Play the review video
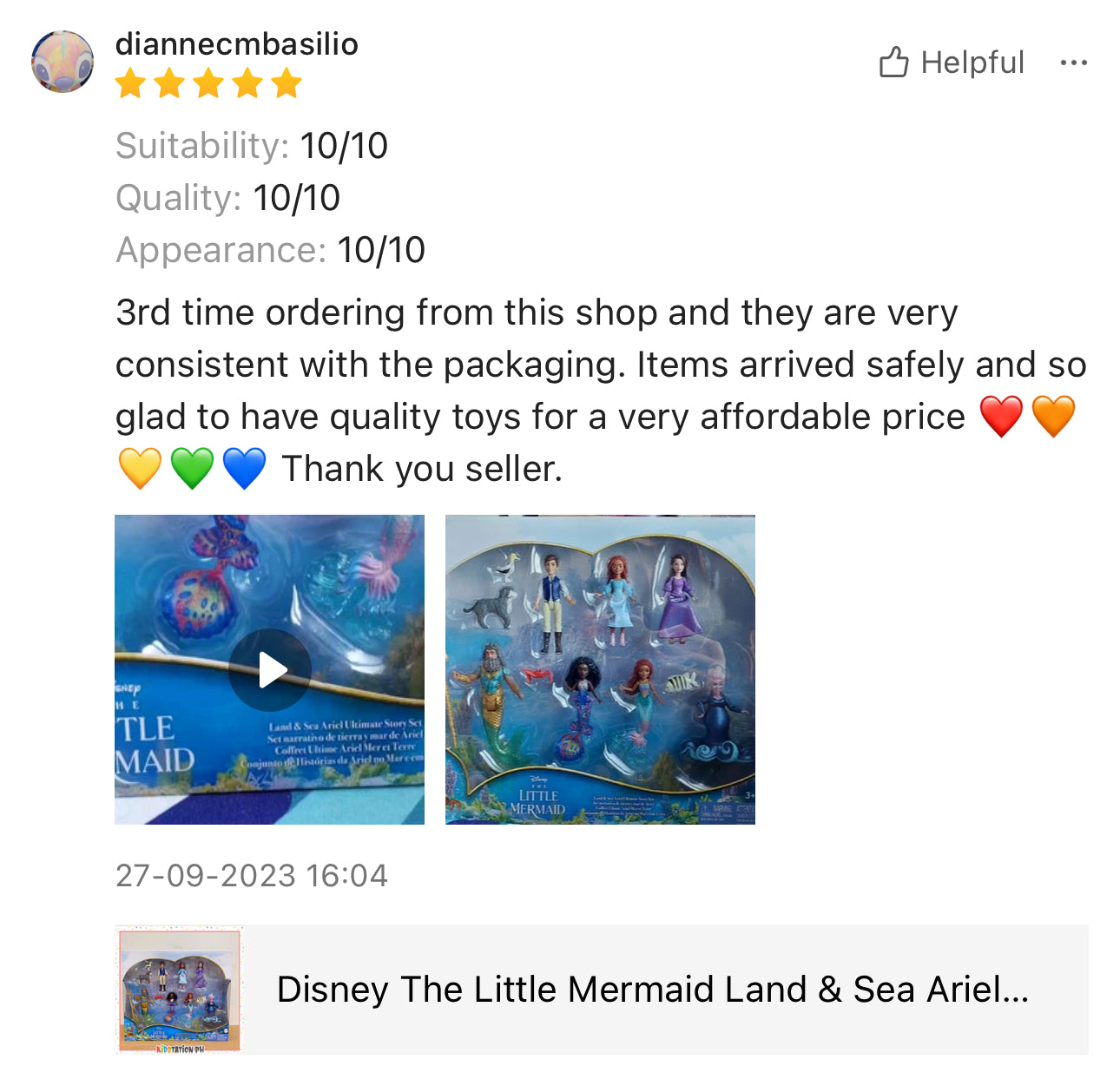 [x=270, y=669]
